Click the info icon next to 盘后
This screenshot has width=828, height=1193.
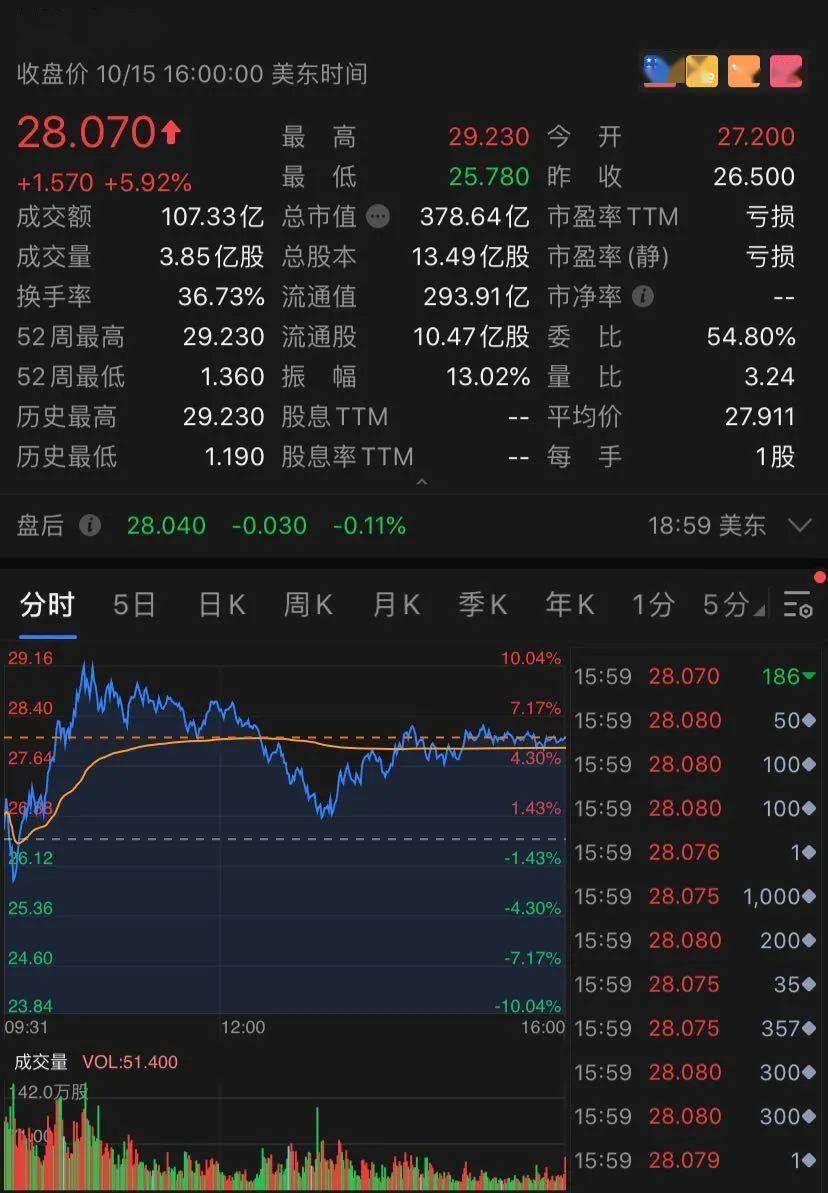click(x=90, y=525)
